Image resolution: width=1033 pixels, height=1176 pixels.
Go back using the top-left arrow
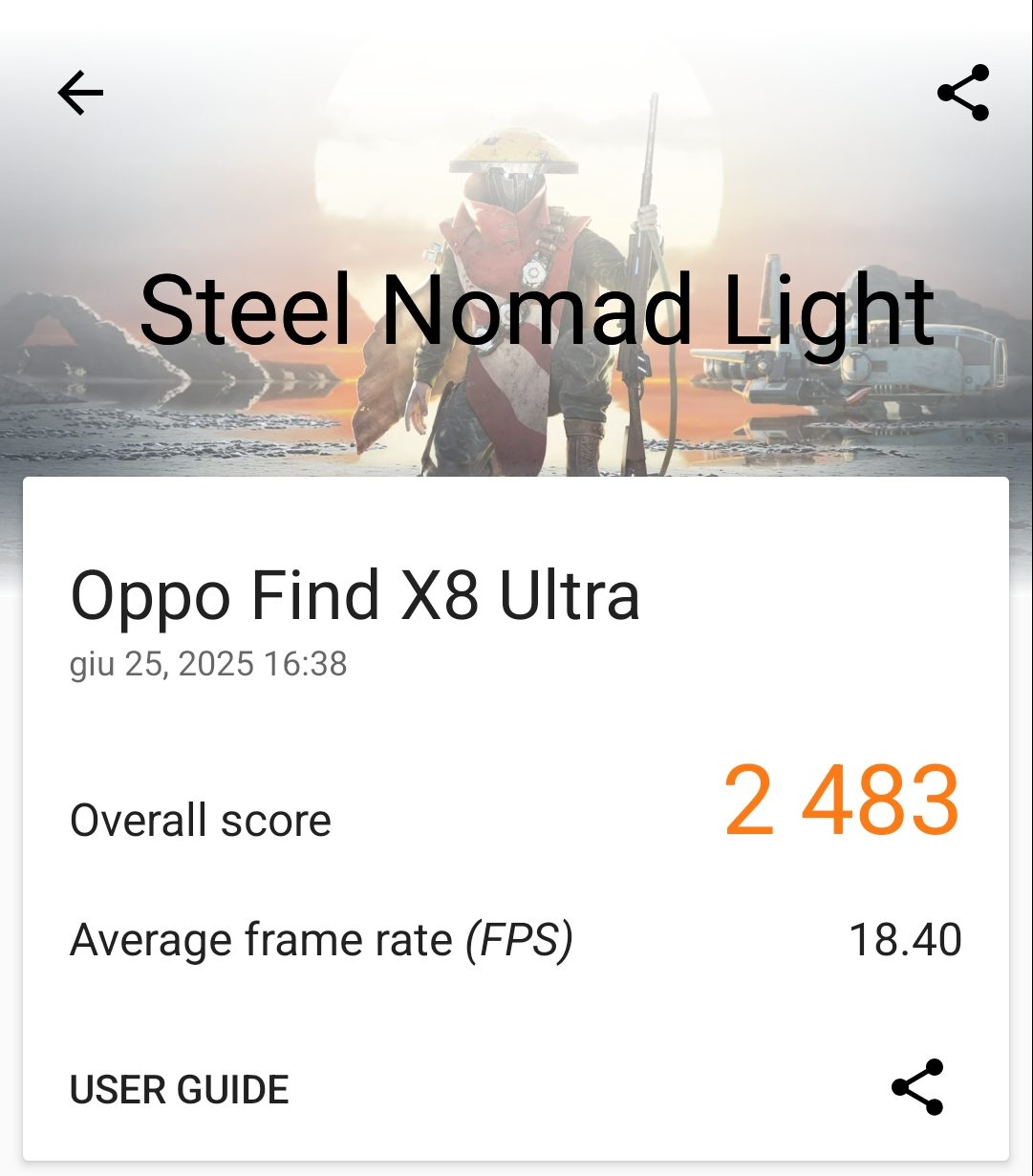[x=80, y=94]
